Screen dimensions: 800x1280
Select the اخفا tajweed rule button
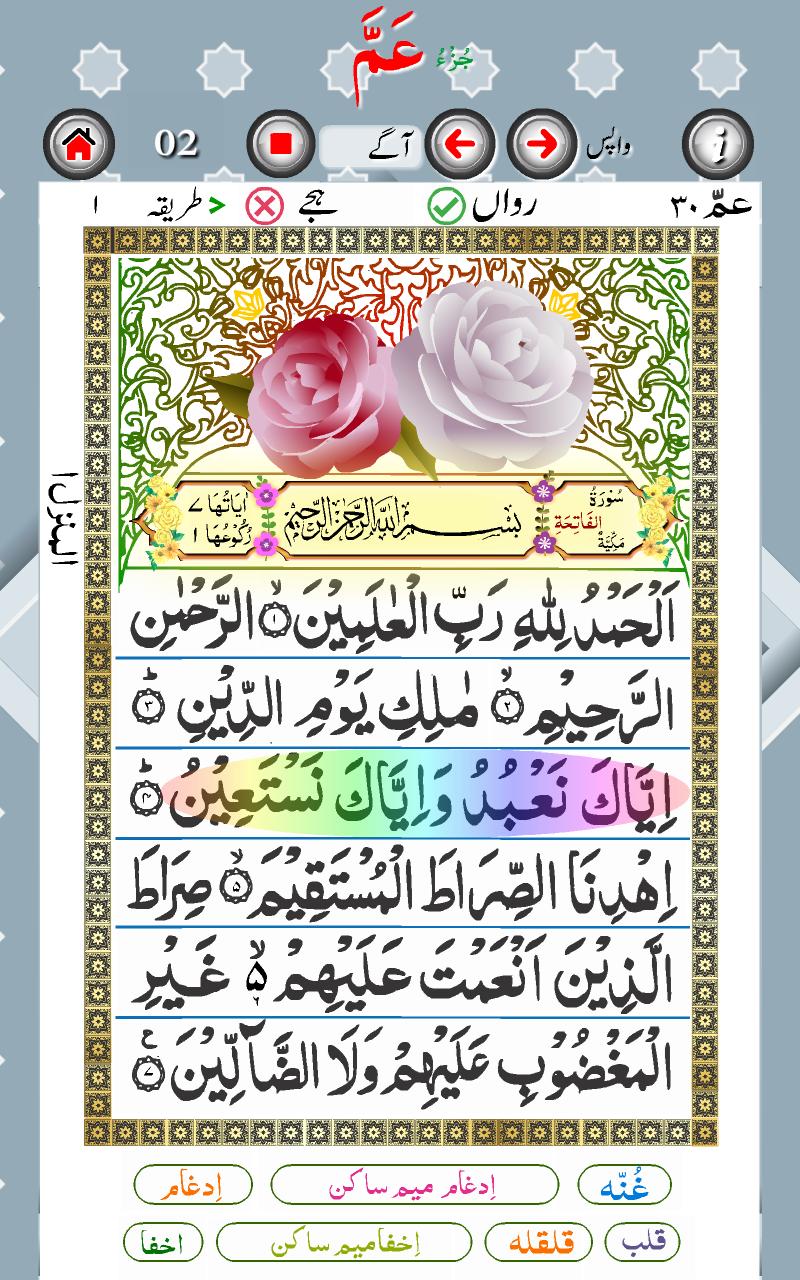point(162,1243)
